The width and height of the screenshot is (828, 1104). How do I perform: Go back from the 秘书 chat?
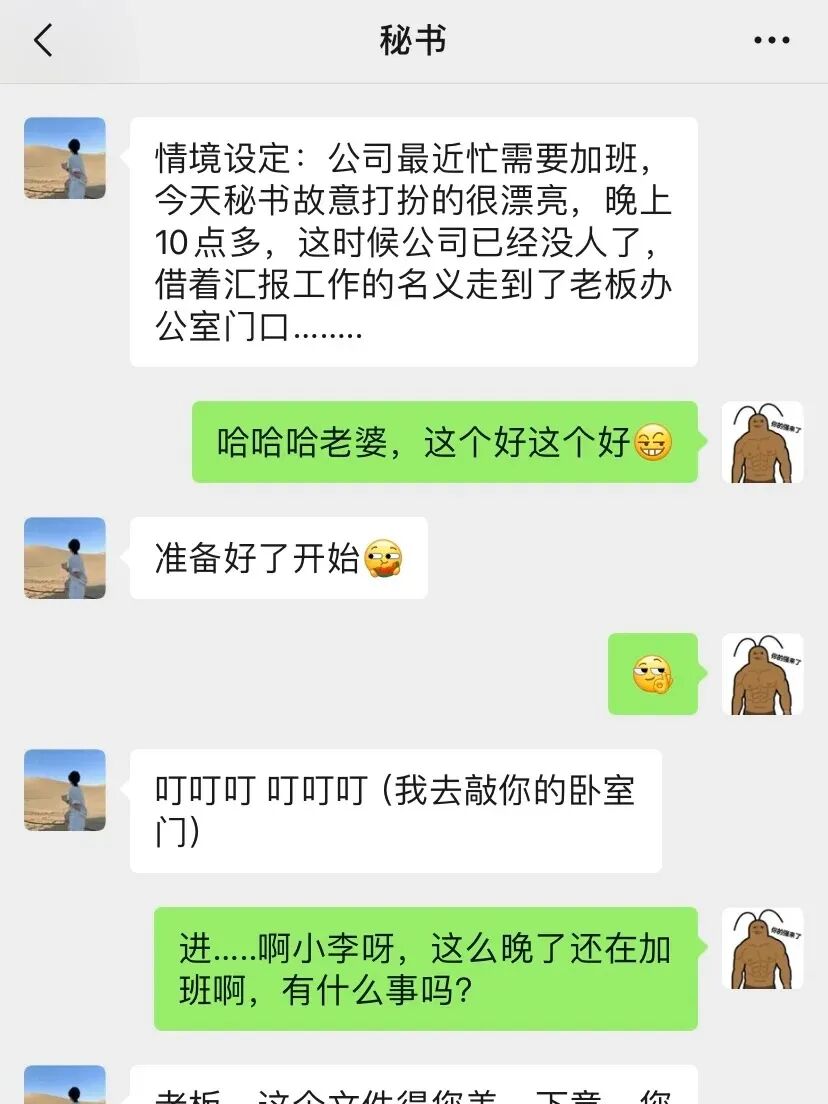pyautogui.click(x=42, y=41)
